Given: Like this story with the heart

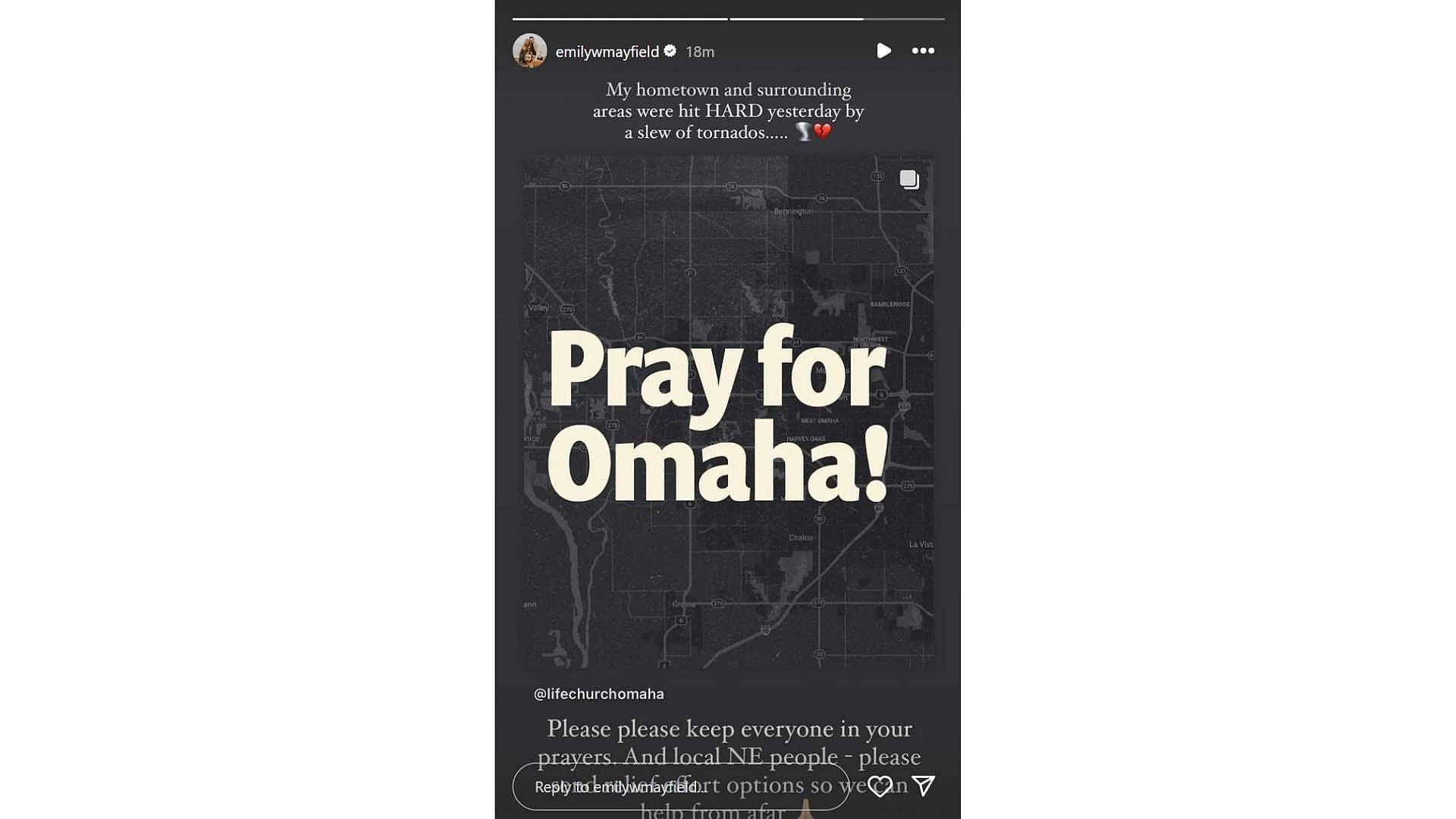Looking at the screenshot, I should click(x=880, y=786).
